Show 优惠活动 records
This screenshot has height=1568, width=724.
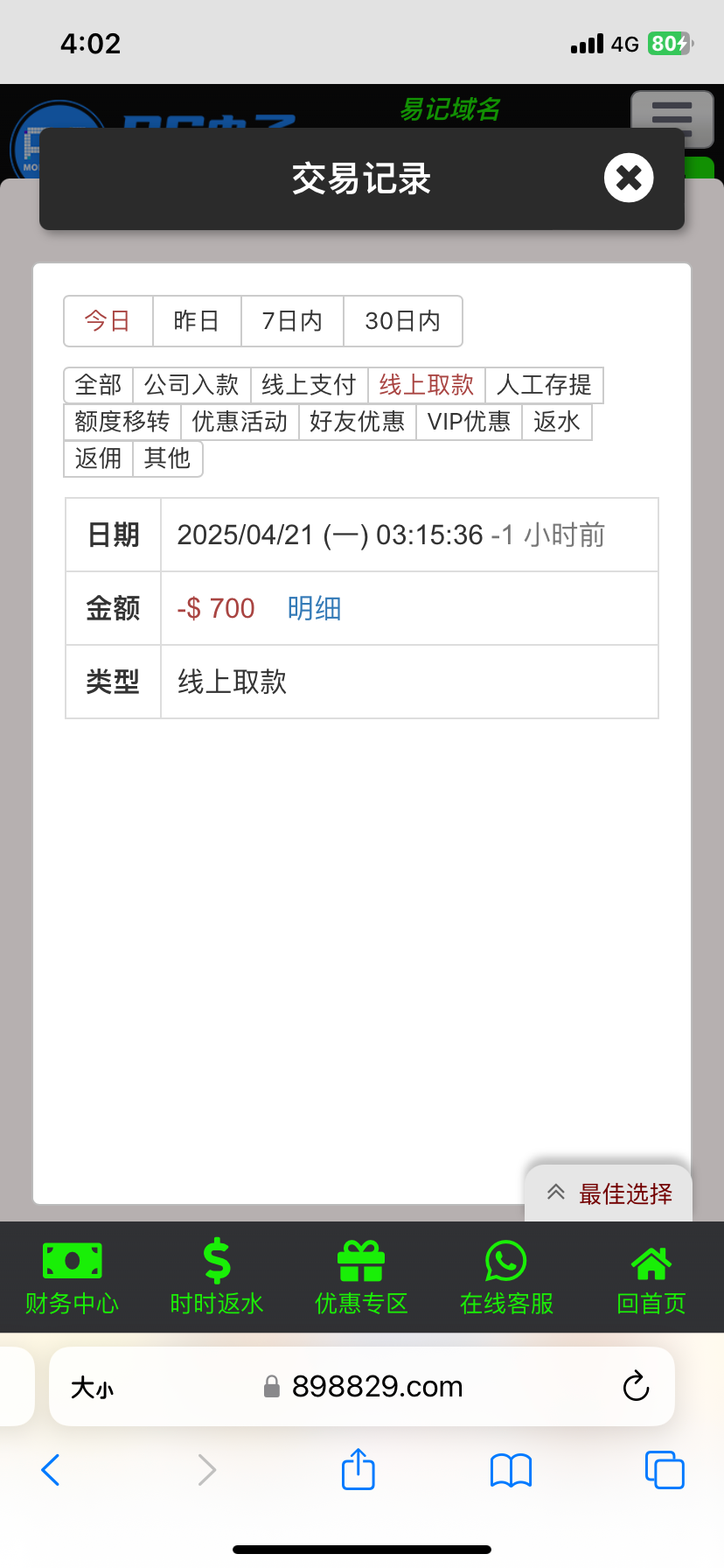[x=240, y=422]
